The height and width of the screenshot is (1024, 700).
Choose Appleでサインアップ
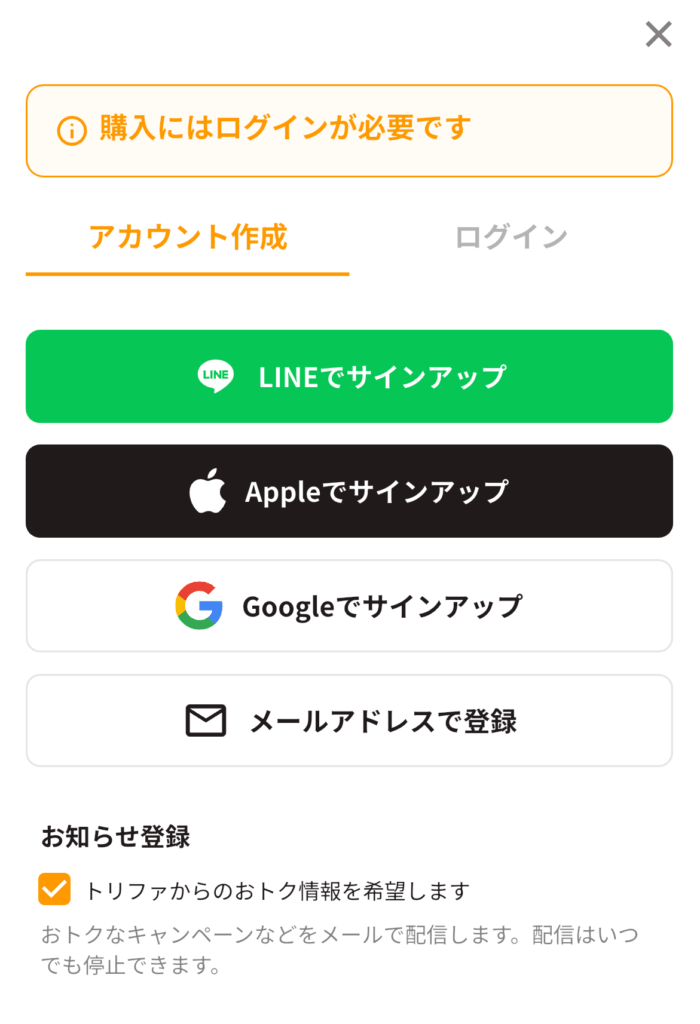coord(349,491)
